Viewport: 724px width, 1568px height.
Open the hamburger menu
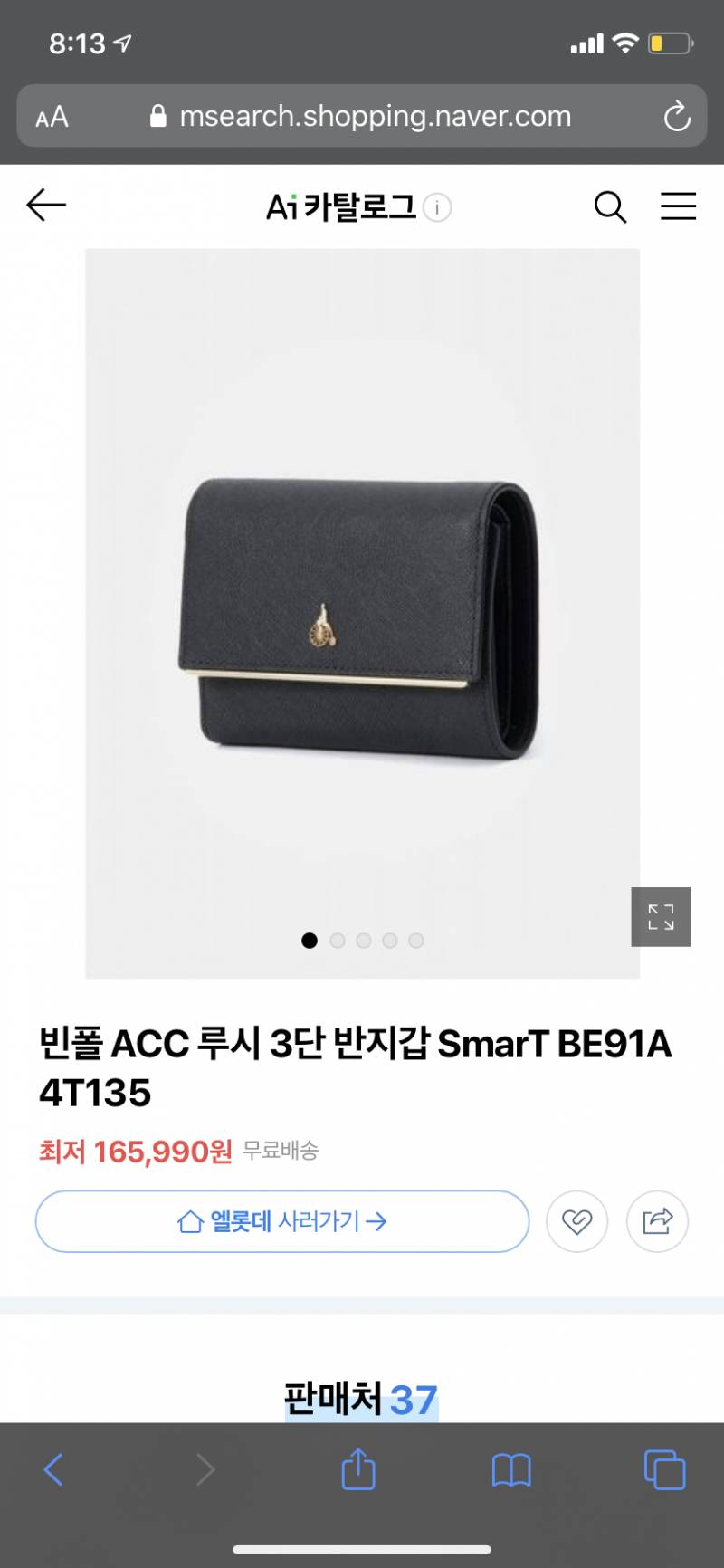[x=678, y=206]
